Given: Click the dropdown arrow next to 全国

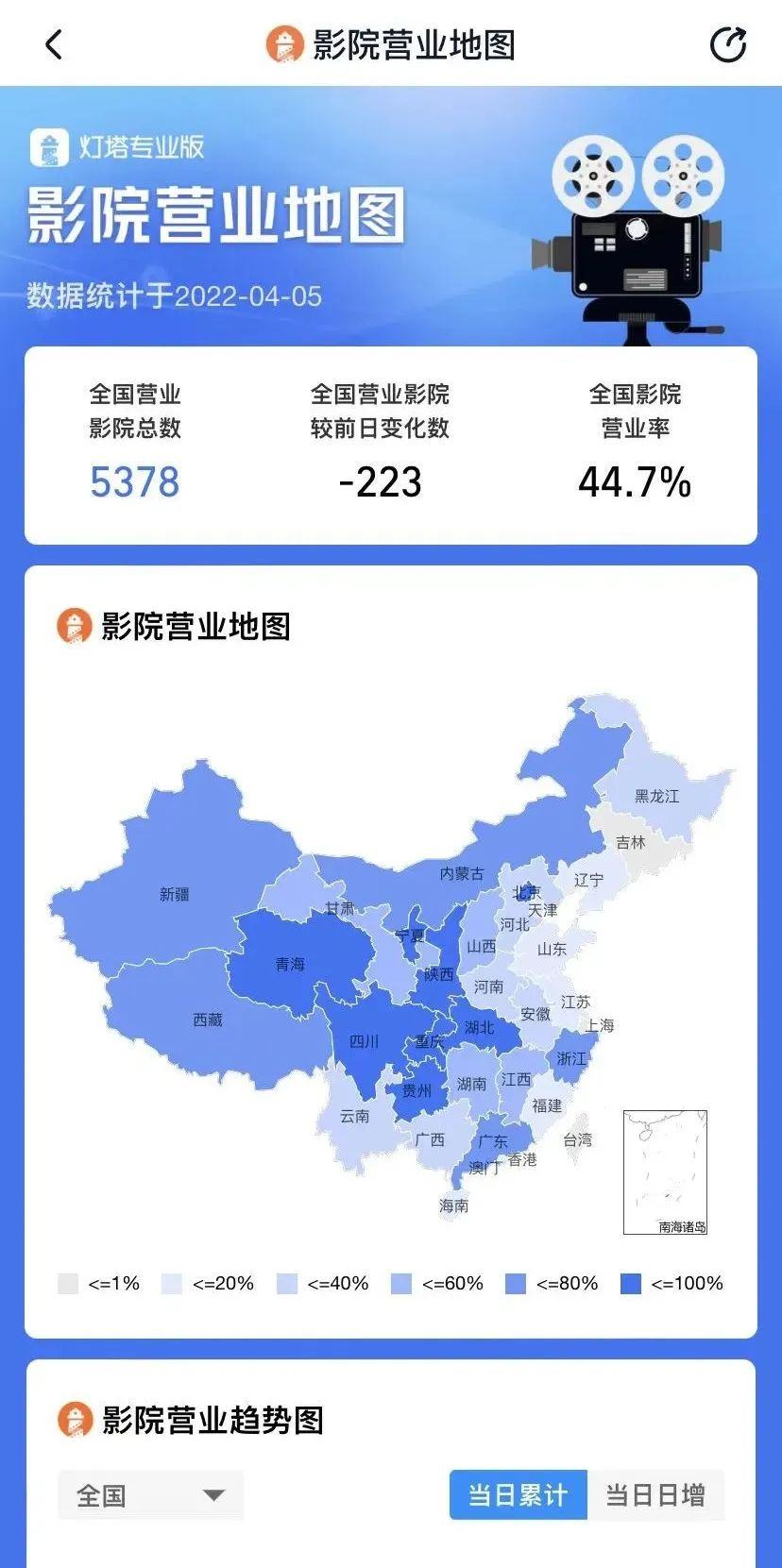Looking at the screenshot, I should click(214, 1495).
